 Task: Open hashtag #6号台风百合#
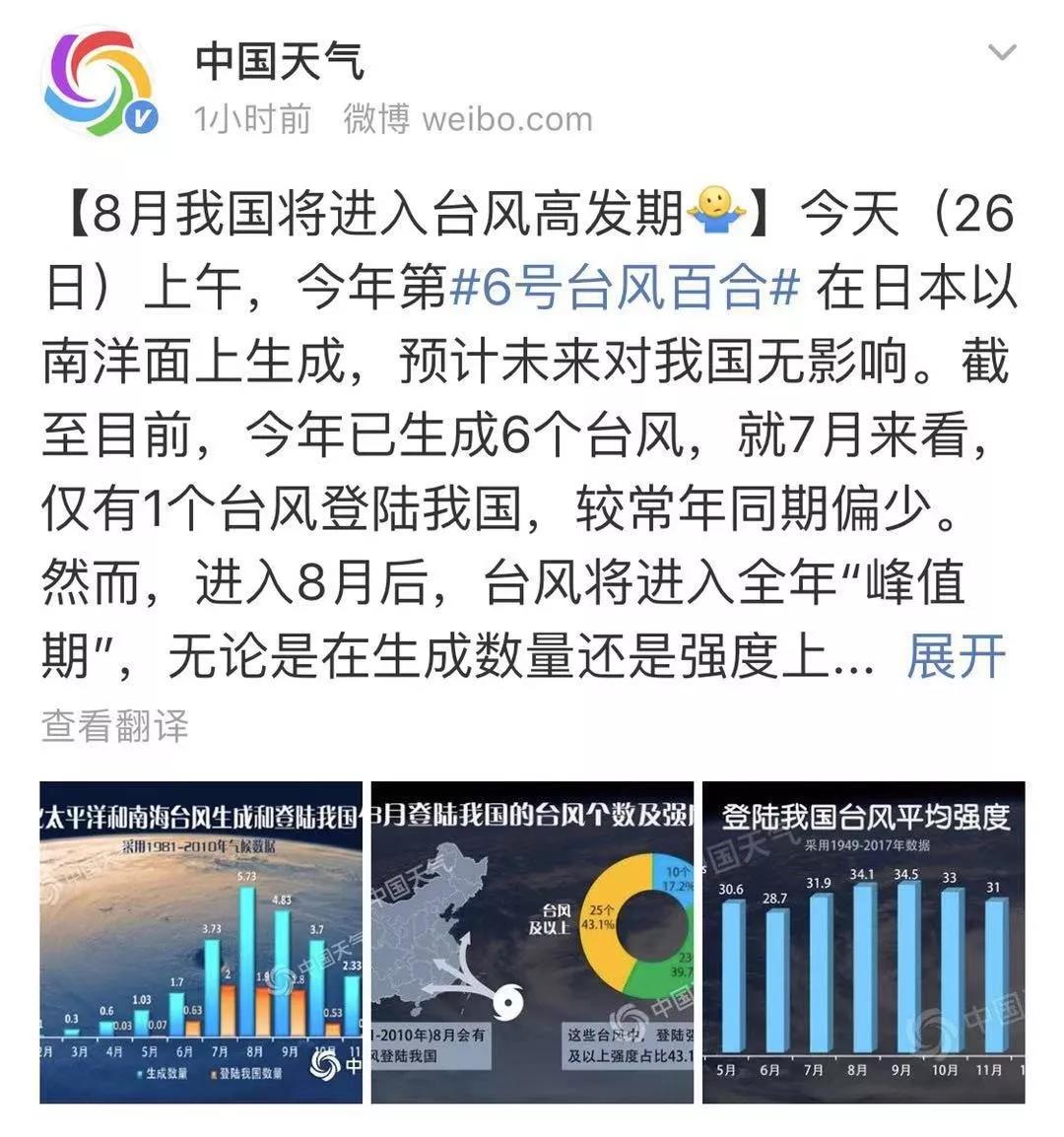pos(623,288)
